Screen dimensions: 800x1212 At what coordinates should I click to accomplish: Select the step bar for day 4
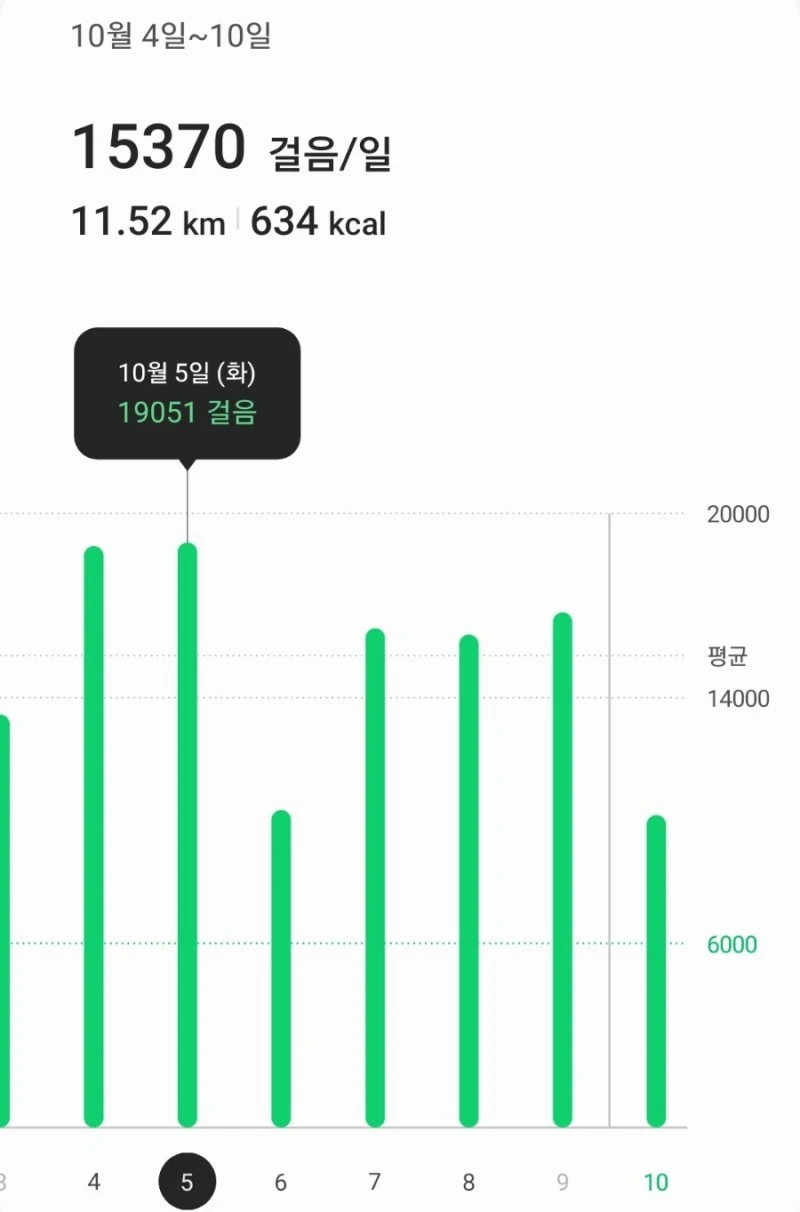tap(93, 836)
